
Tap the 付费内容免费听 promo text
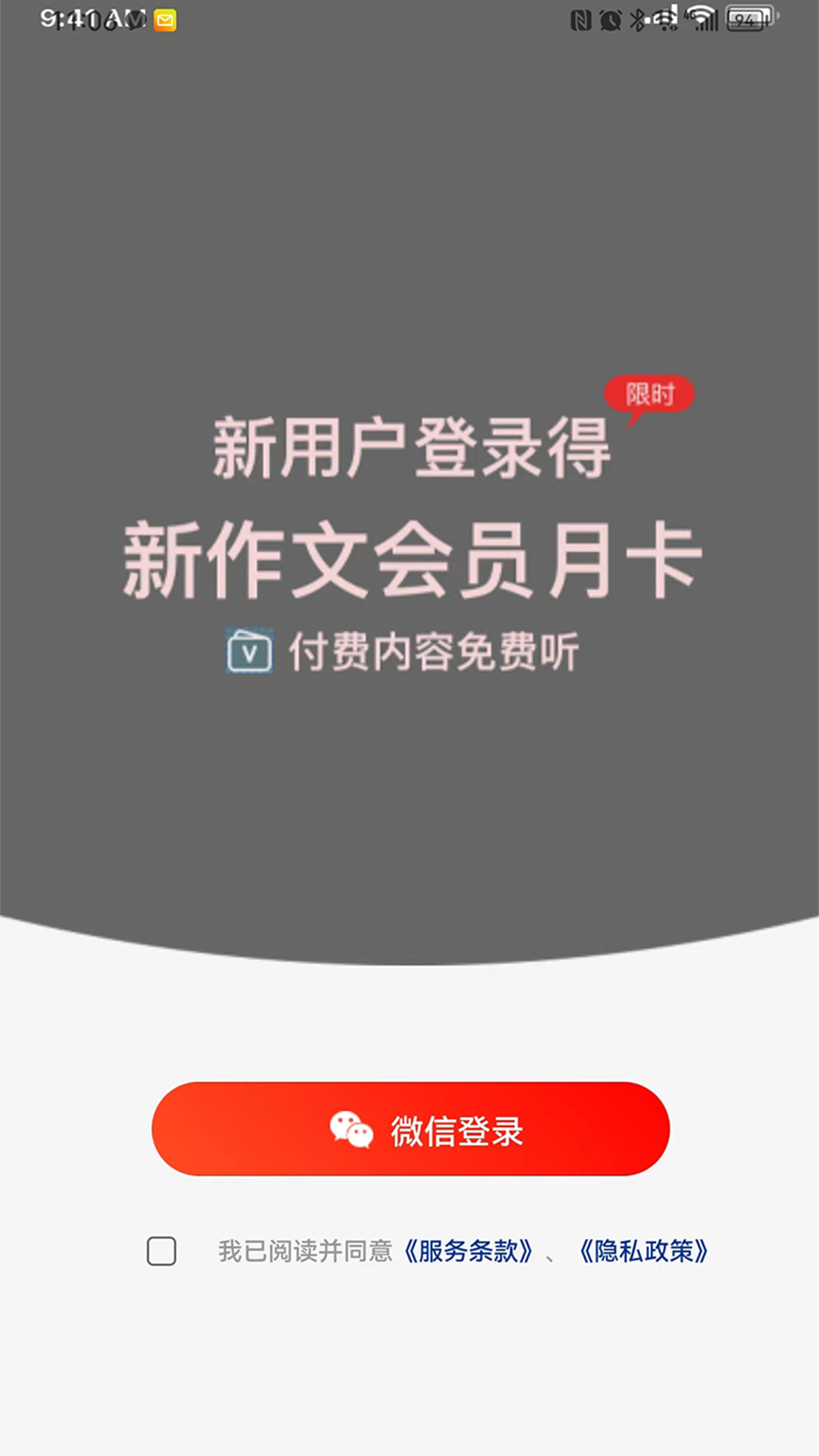coord(436,651)
